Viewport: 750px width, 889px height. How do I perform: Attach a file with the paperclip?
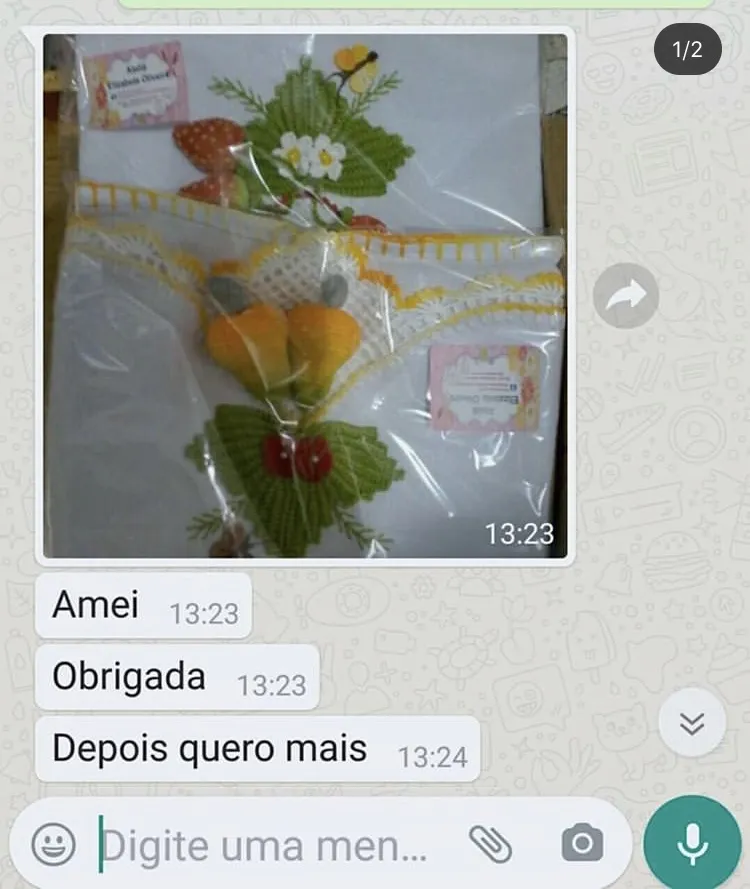(x=490, y=845)
